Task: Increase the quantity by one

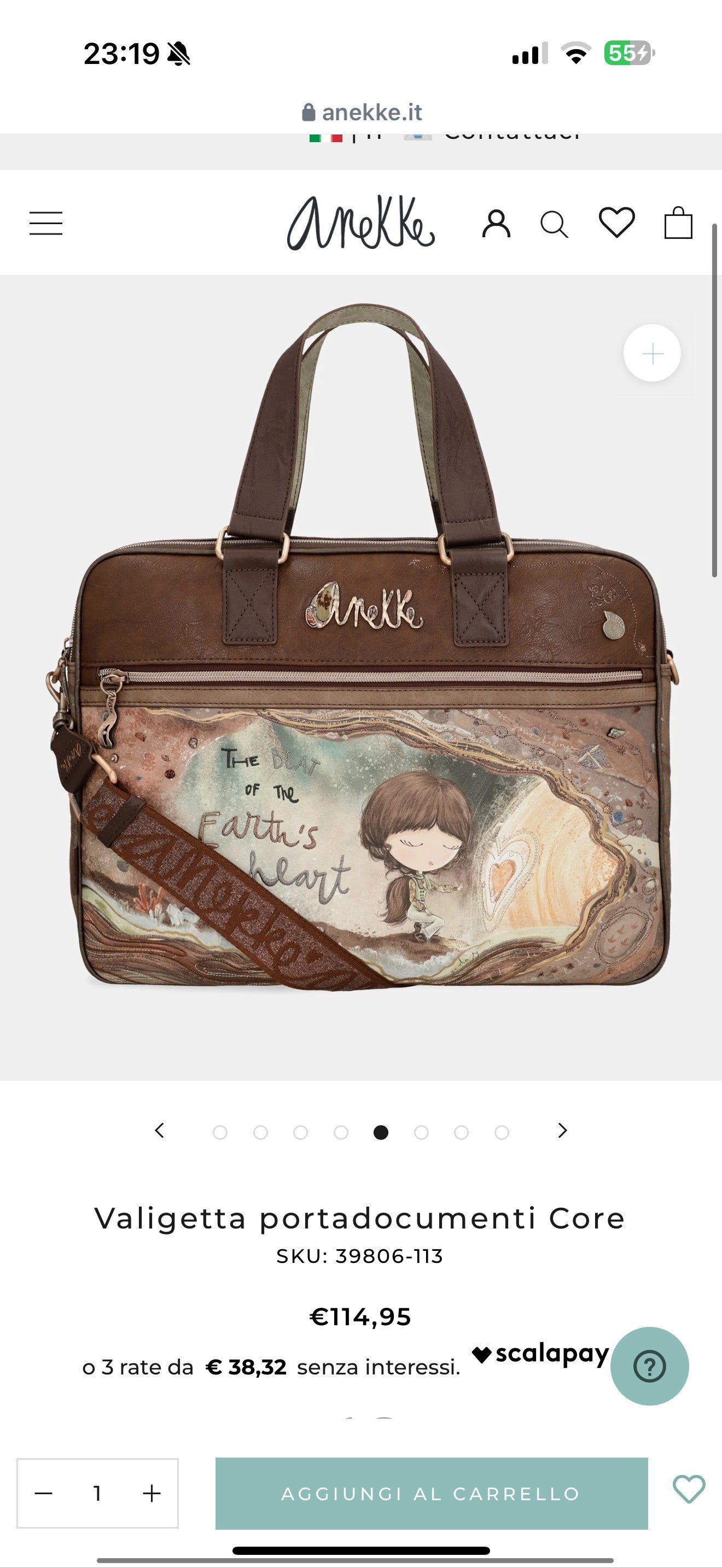Action: pos(152,1493)
